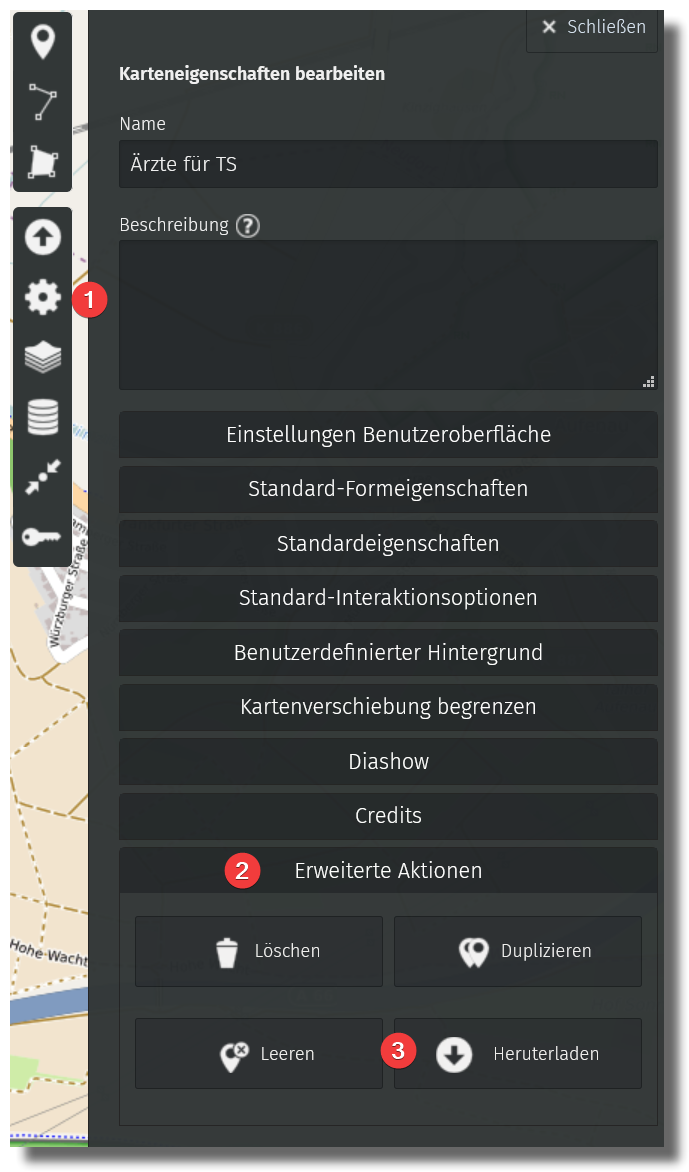Duplicate the map with Duplizieren
The width and height of the screenshot is (689, 1172).
(518, 951)
